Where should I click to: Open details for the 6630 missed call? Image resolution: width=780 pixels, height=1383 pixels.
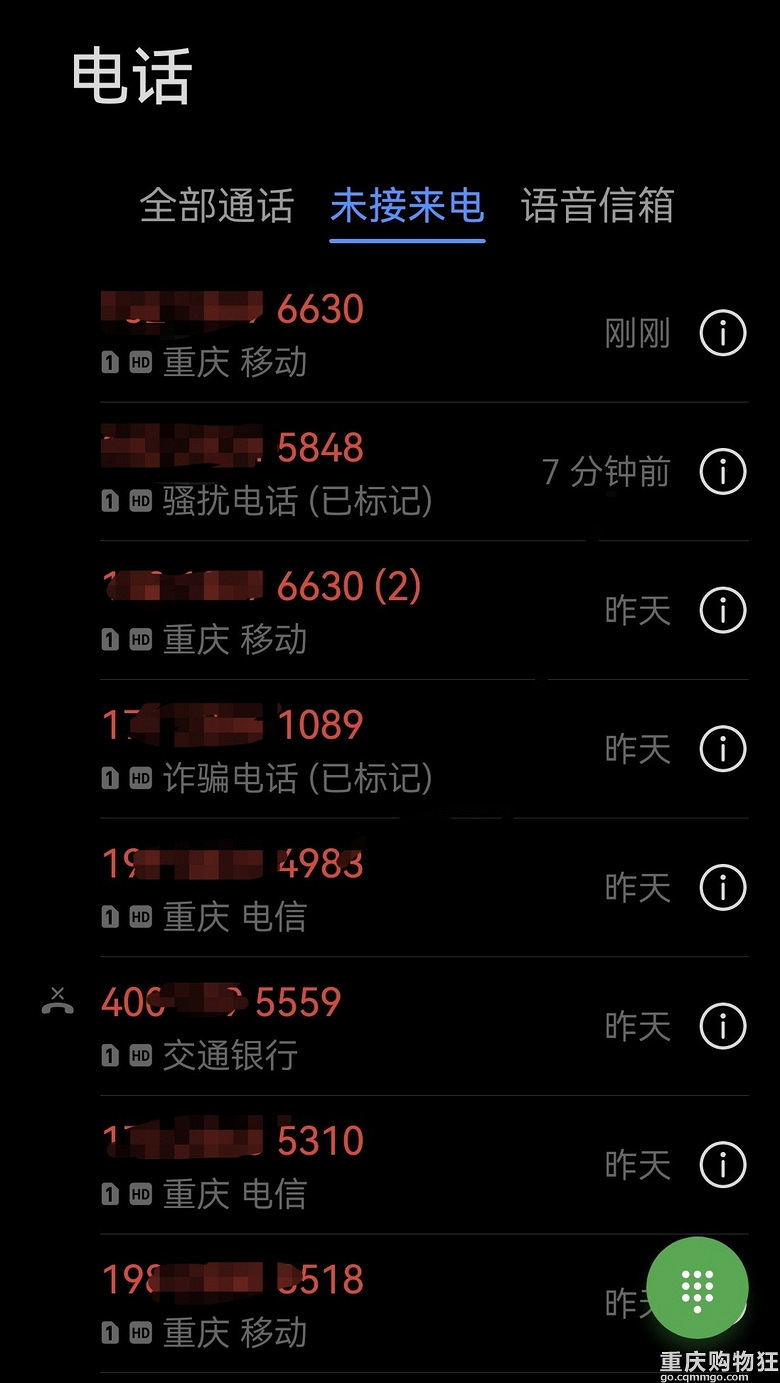[x=722, y=333]
